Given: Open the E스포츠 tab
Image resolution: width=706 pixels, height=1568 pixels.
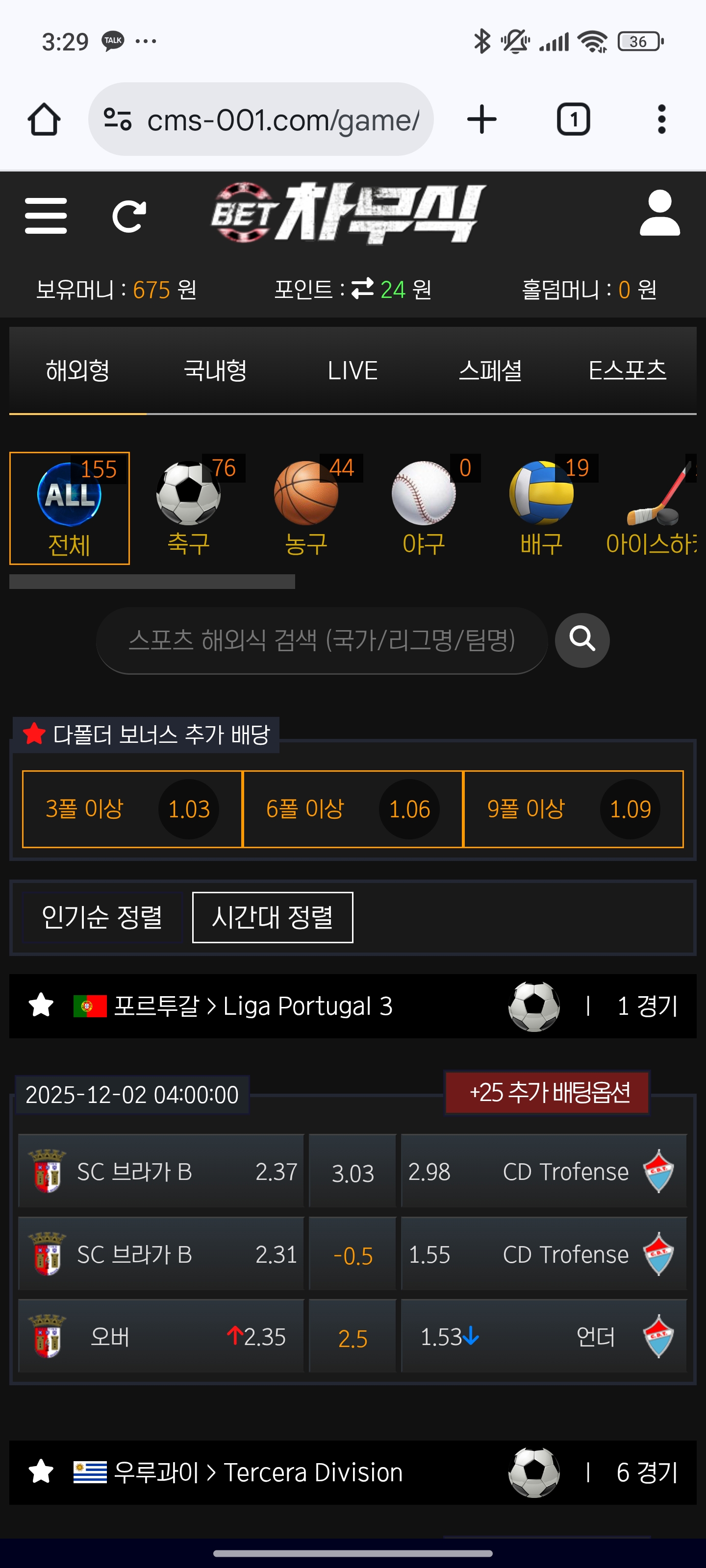Looking at the screenshot, I should click(x=628, y=370).
